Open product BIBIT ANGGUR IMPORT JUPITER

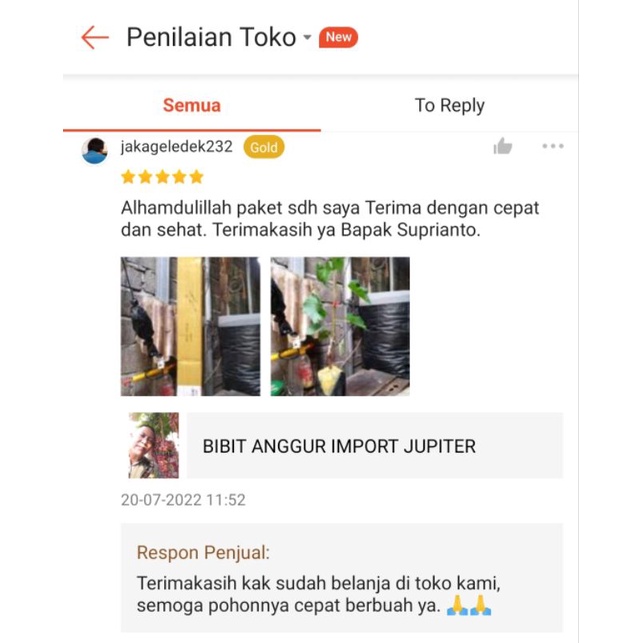click(340, 446)
